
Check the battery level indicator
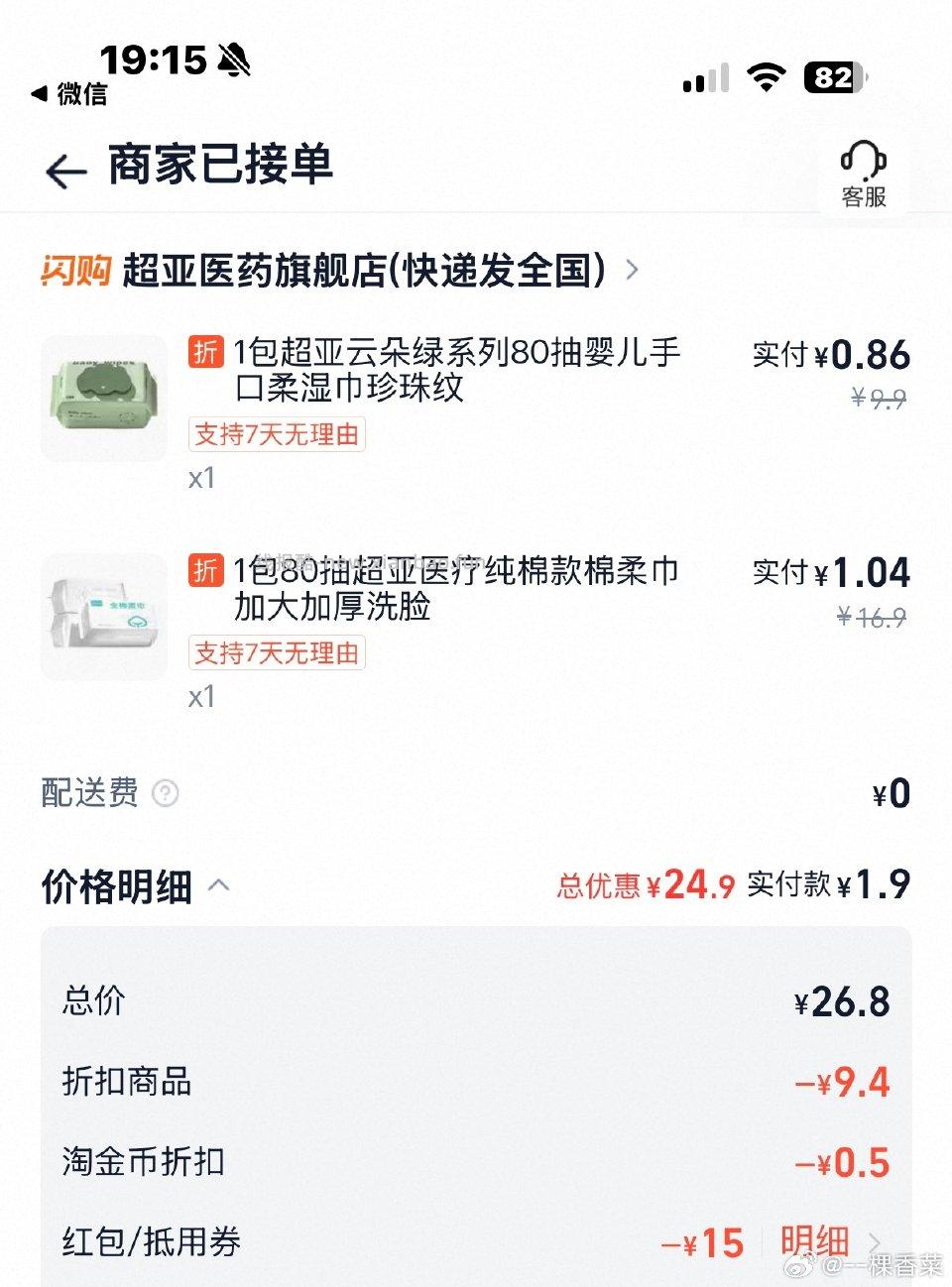[833, 78]
